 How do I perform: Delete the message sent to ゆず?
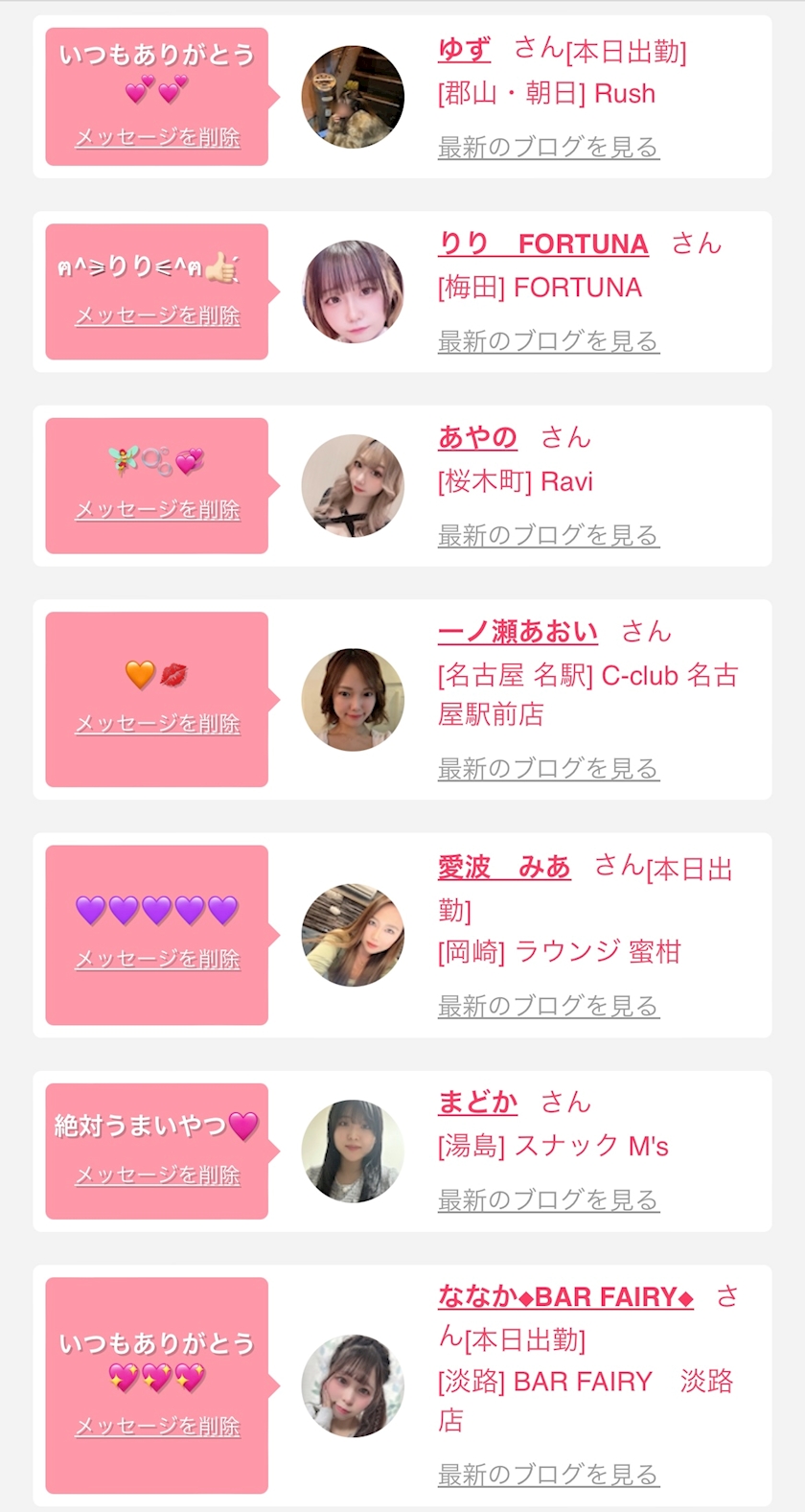157,137
